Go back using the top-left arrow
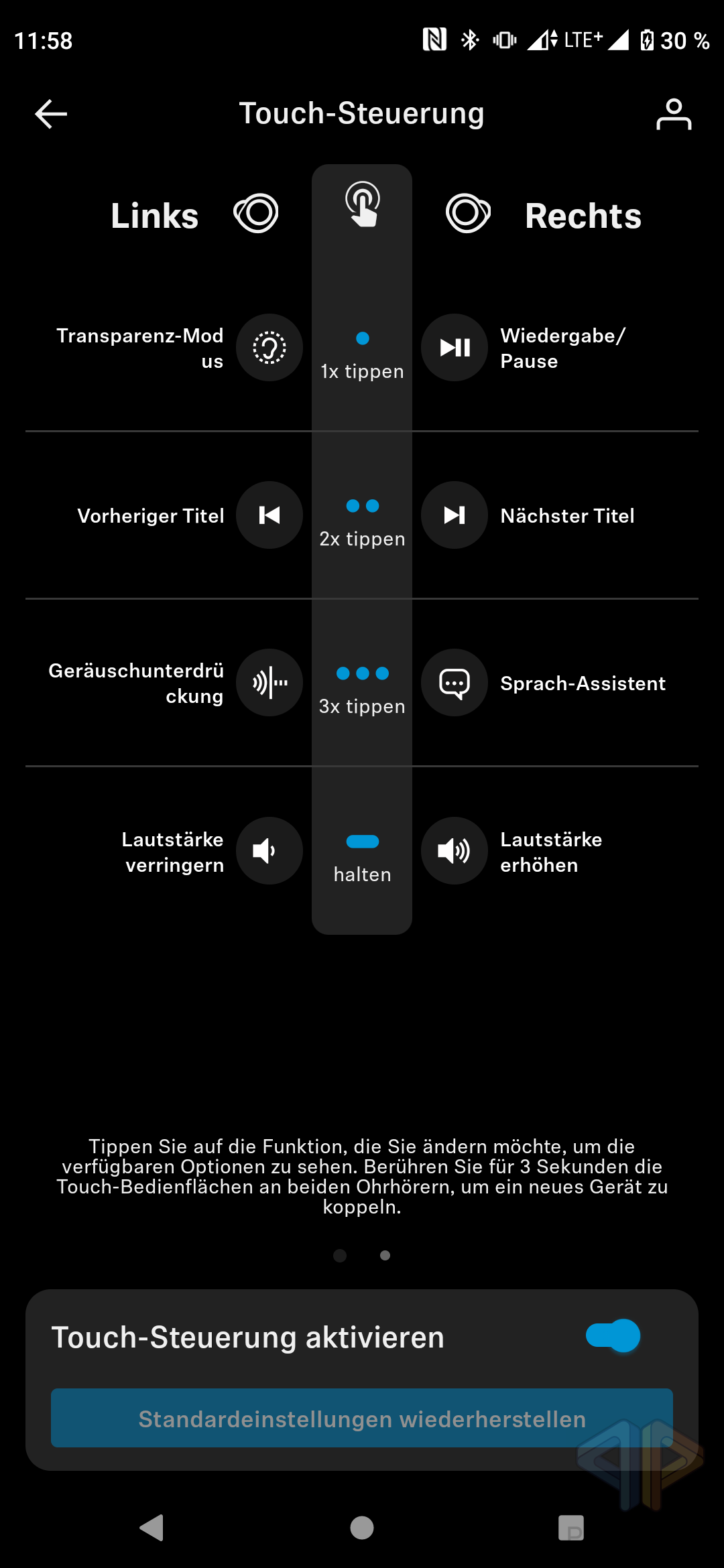 click(x=51, y=114)
